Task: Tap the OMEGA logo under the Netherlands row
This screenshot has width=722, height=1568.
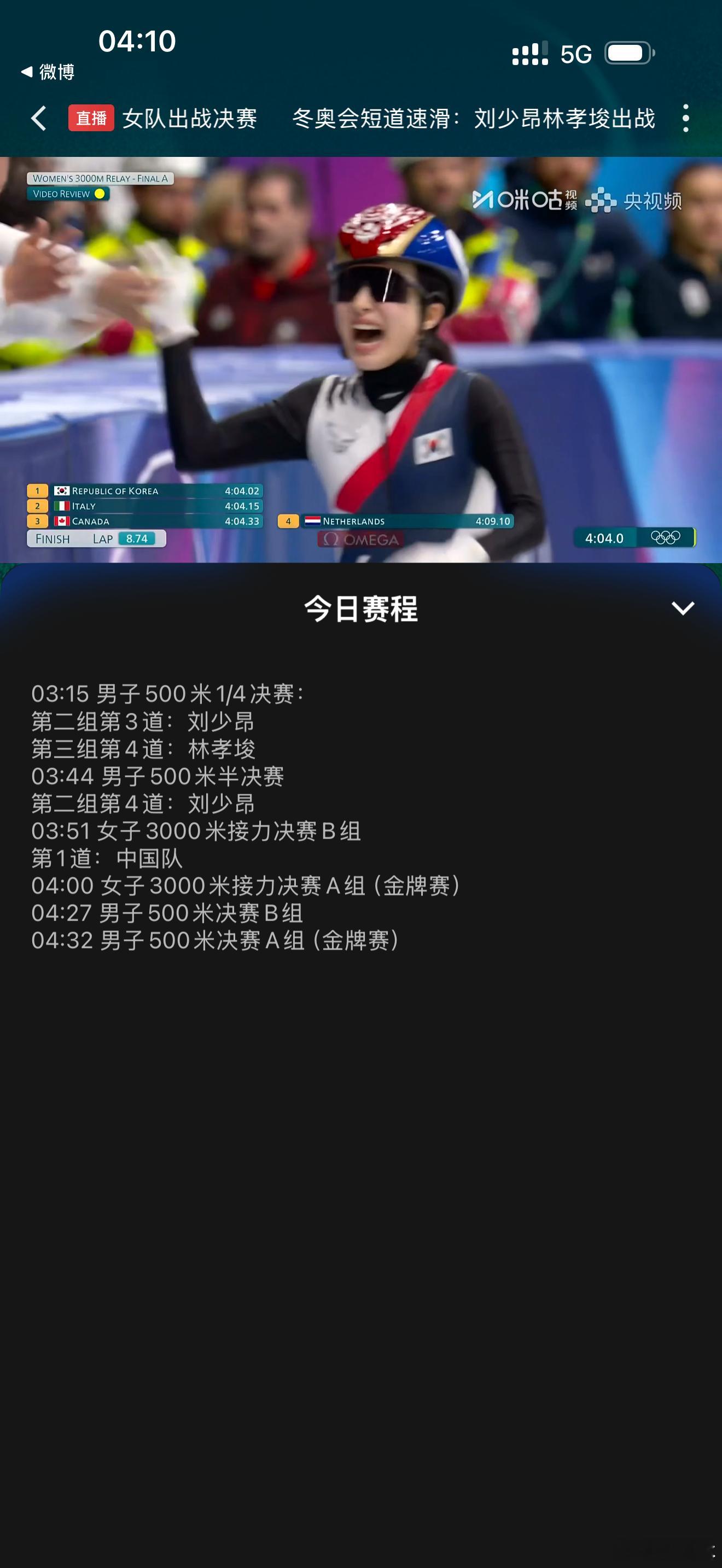Action: (x=360, y=538)
